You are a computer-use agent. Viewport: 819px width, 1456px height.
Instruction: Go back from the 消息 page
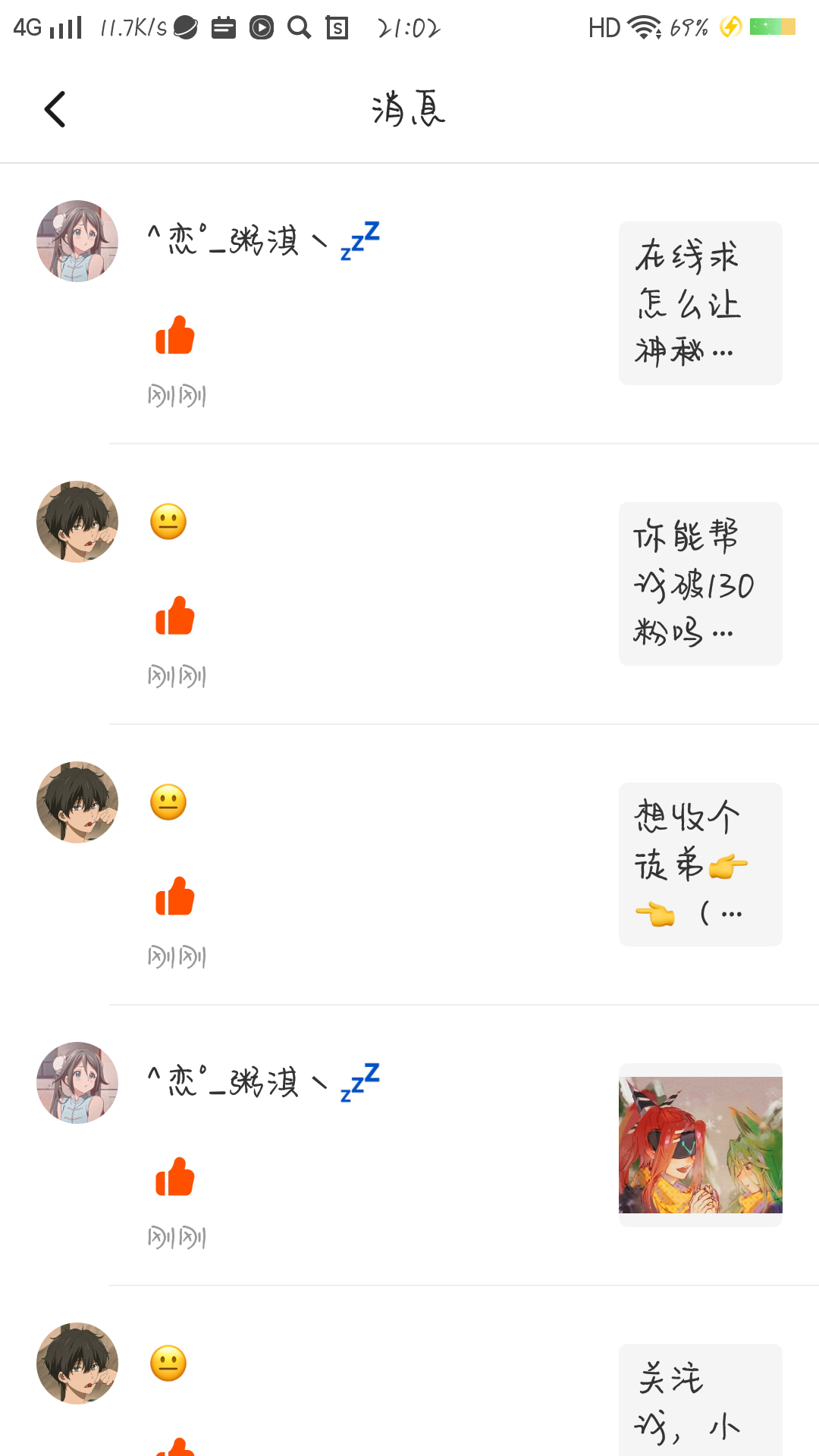(x=55, y=109)
